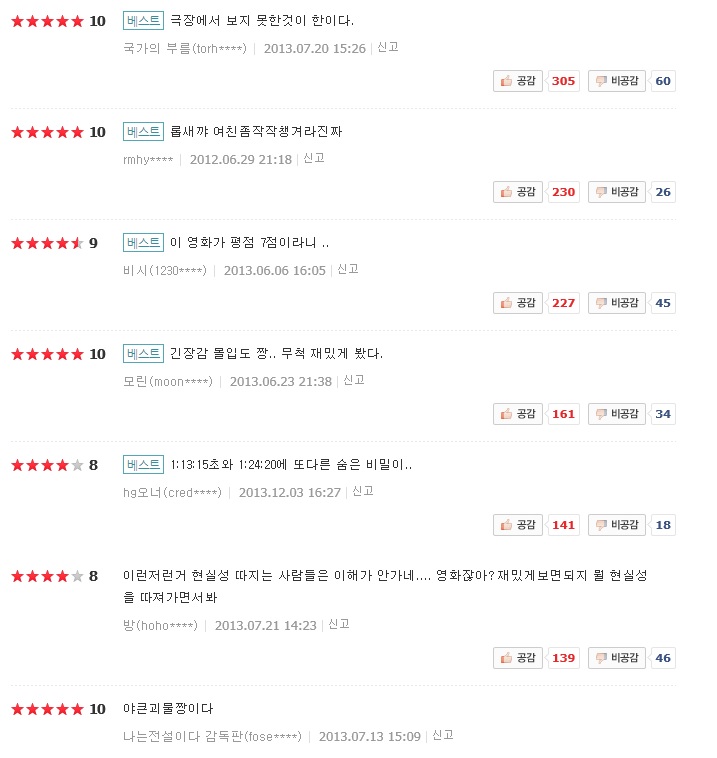
Task: Tap 공감 on 비시's review
Action: pos(518,303)
